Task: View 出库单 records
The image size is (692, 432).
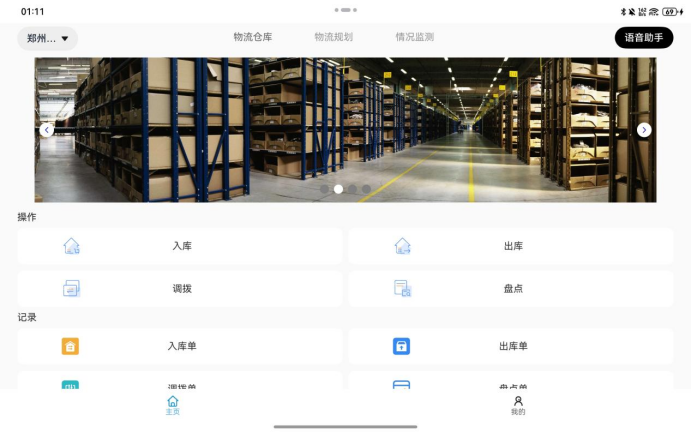Action: pos(511,346)
